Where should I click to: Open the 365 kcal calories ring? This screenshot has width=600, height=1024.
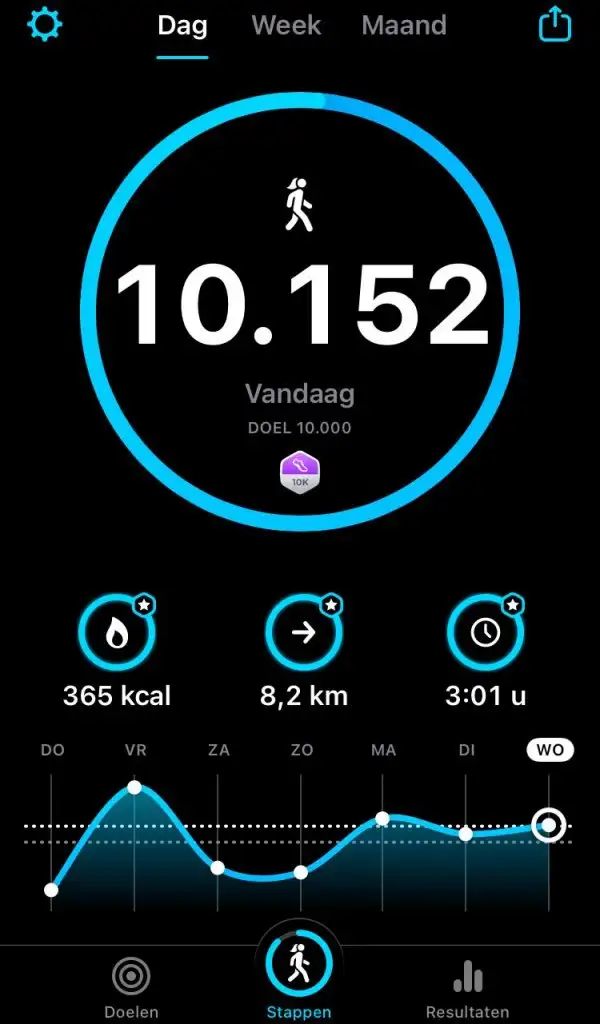118,634
